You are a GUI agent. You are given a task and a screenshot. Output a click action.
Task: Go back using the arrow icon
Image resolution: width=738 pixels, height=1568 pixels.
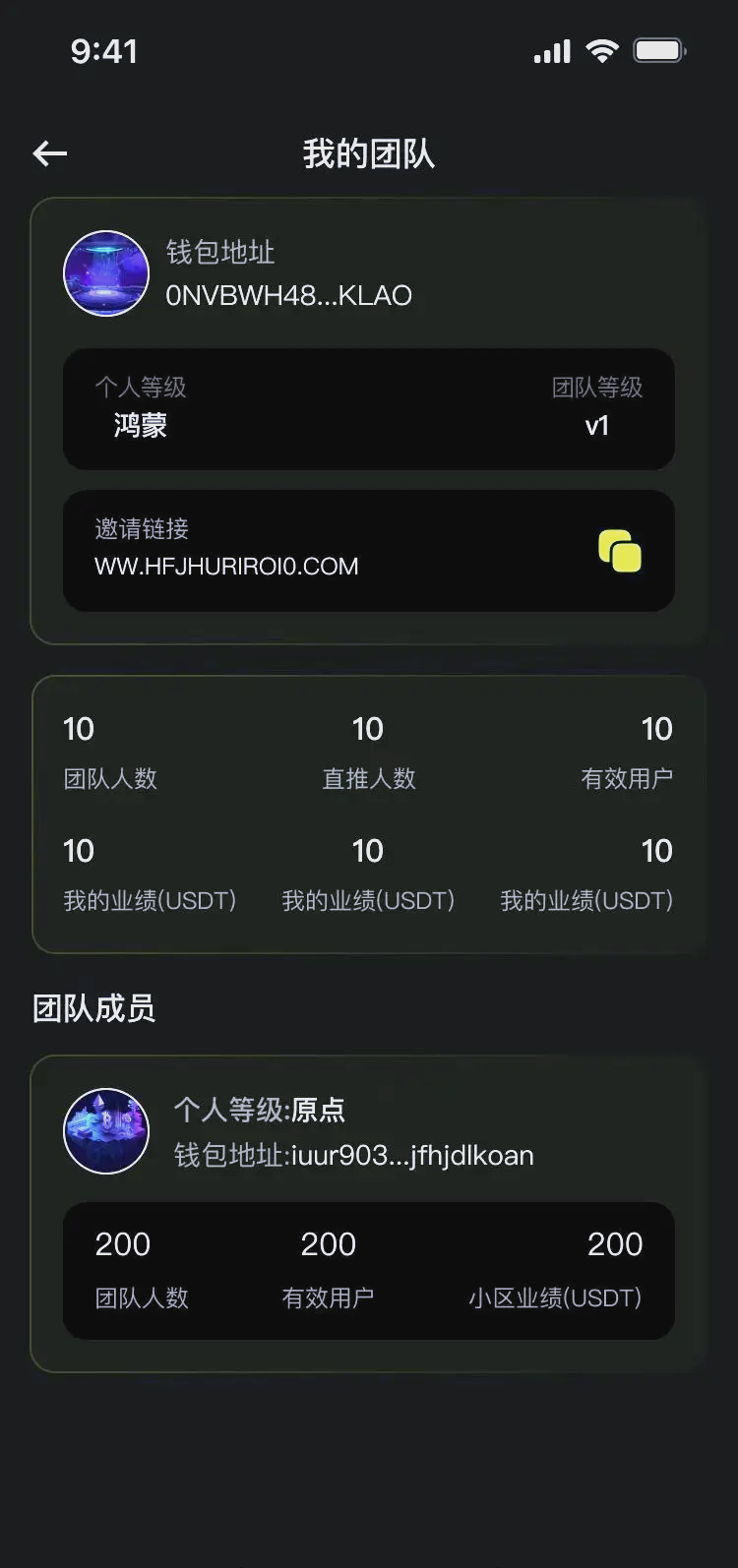coord(50,152)
